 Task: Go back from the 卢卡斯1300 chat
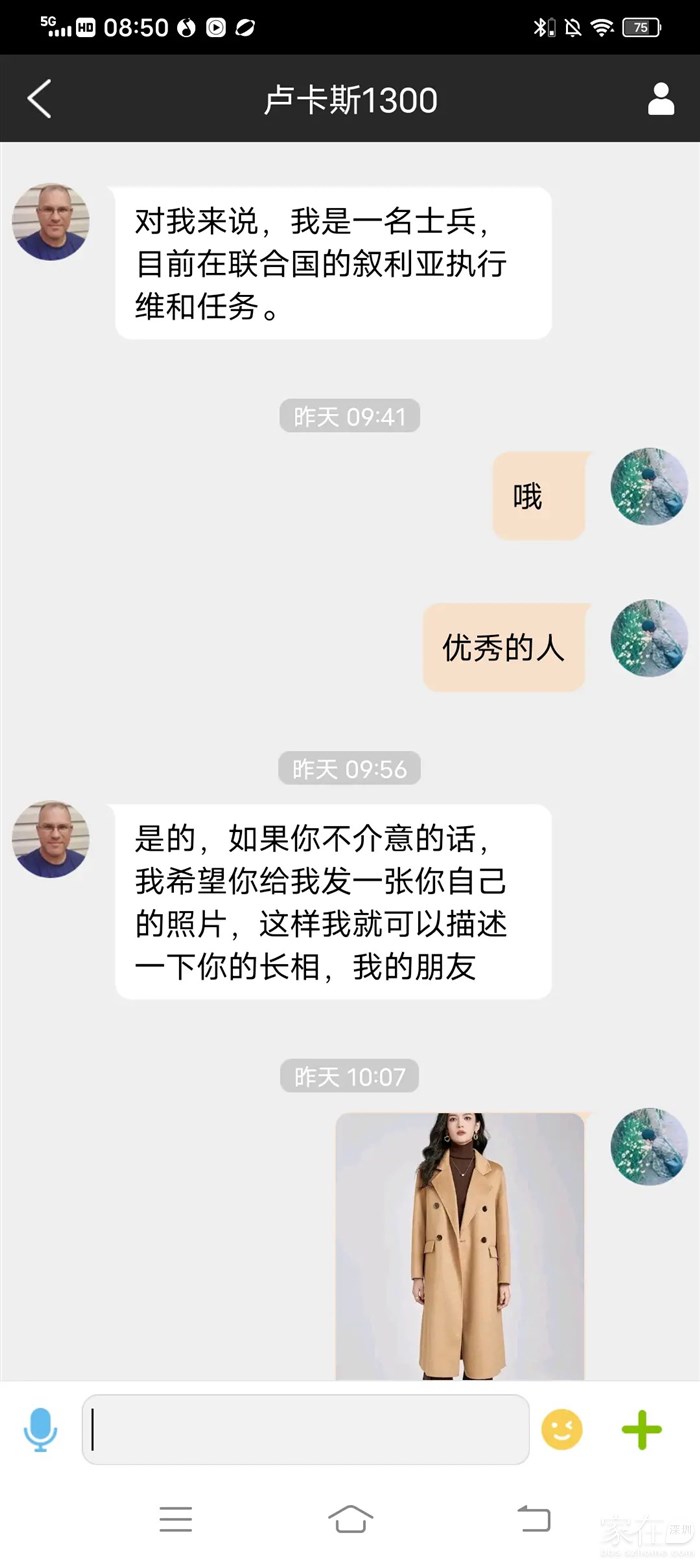(x=40, y=99)
